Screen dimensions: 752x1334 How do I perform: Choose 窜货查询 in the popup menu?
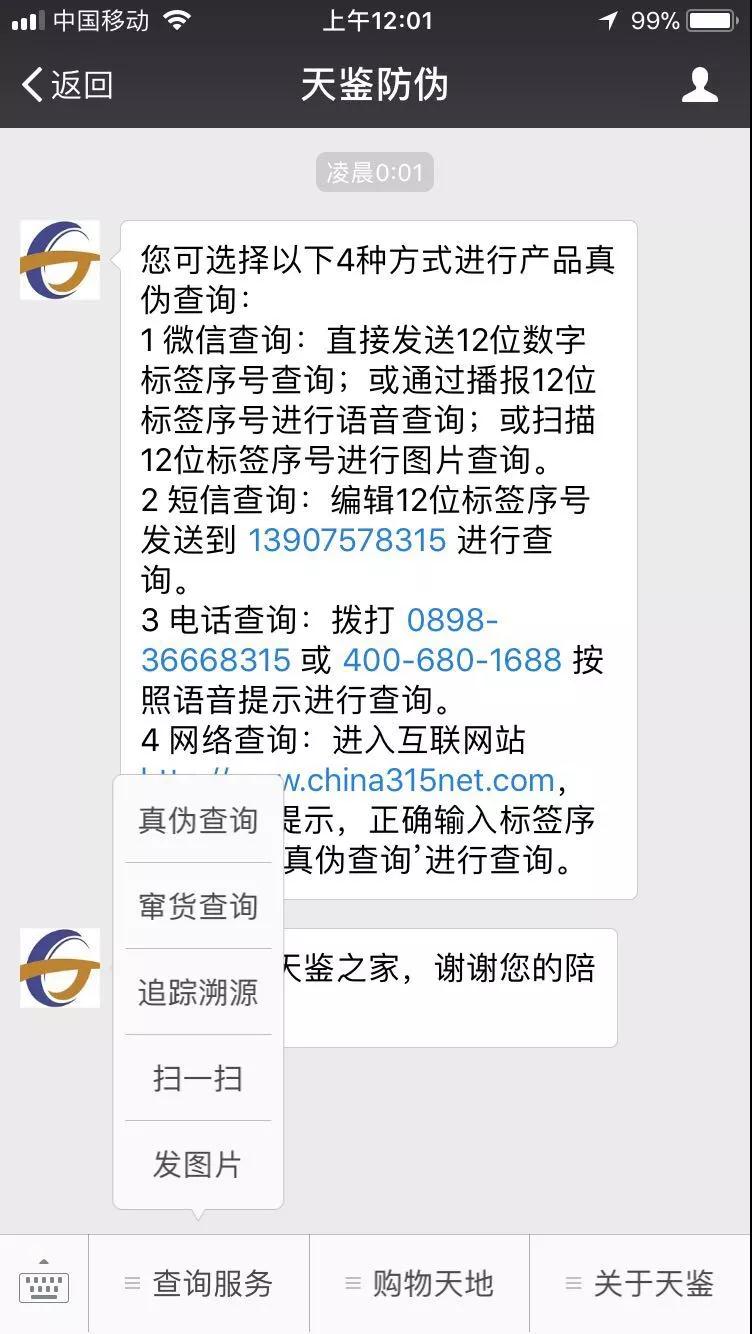[198, 906]
